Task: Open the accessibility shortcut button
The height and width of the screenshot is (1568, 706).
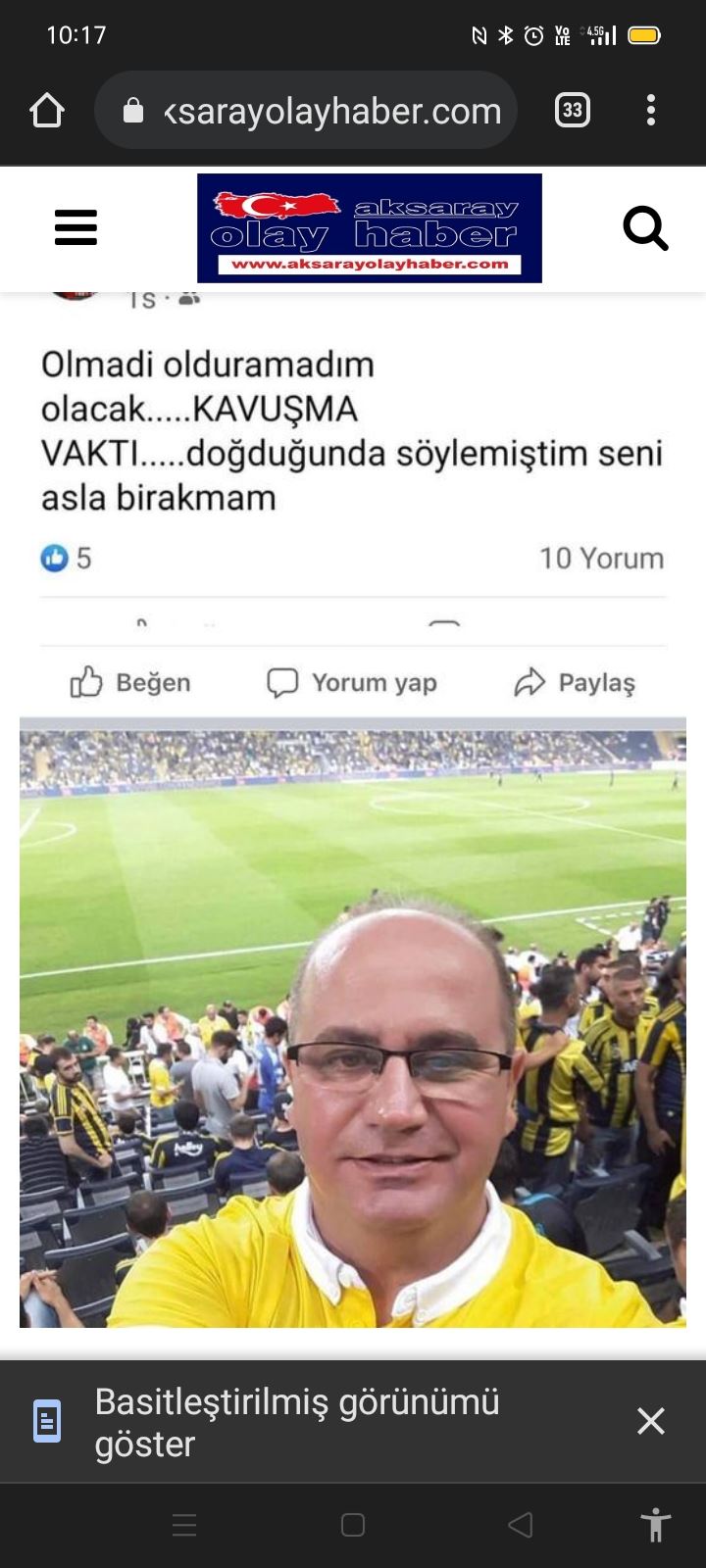Action: (x=655, y=1525)
